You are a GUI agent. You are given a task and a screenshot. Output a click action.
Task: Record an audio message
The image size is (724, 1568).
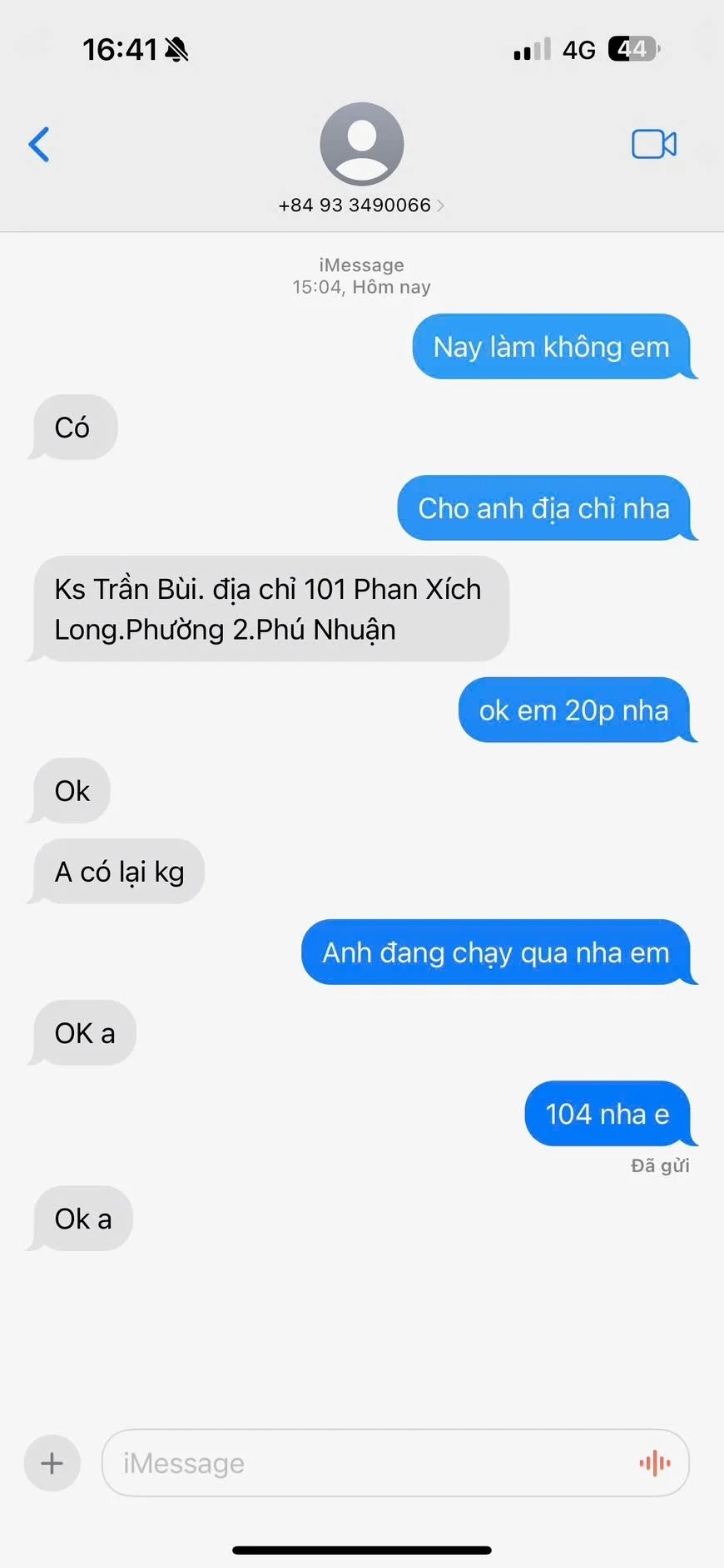point(655,1462)
